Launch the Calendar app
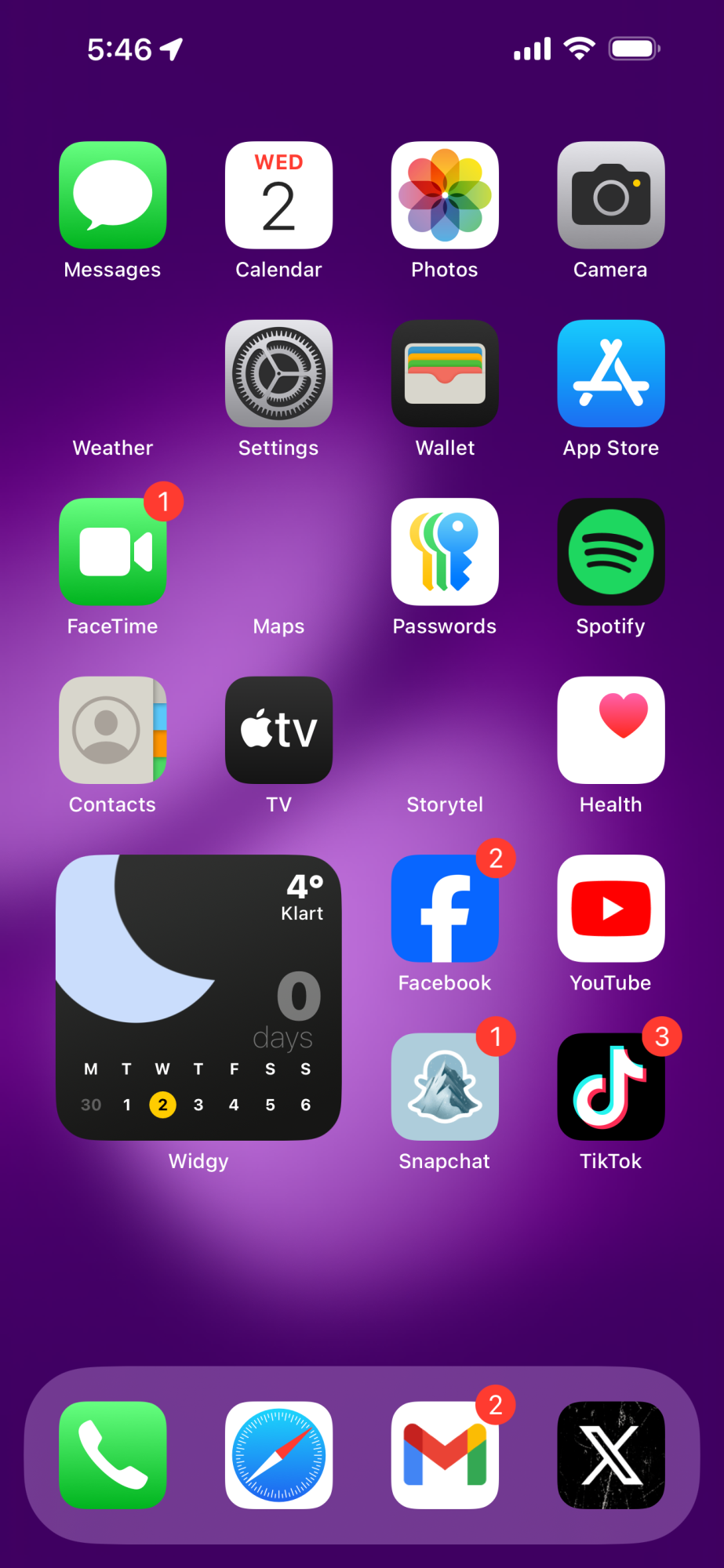The height and width of the screenshot is (1568, 724). [278, 195]
